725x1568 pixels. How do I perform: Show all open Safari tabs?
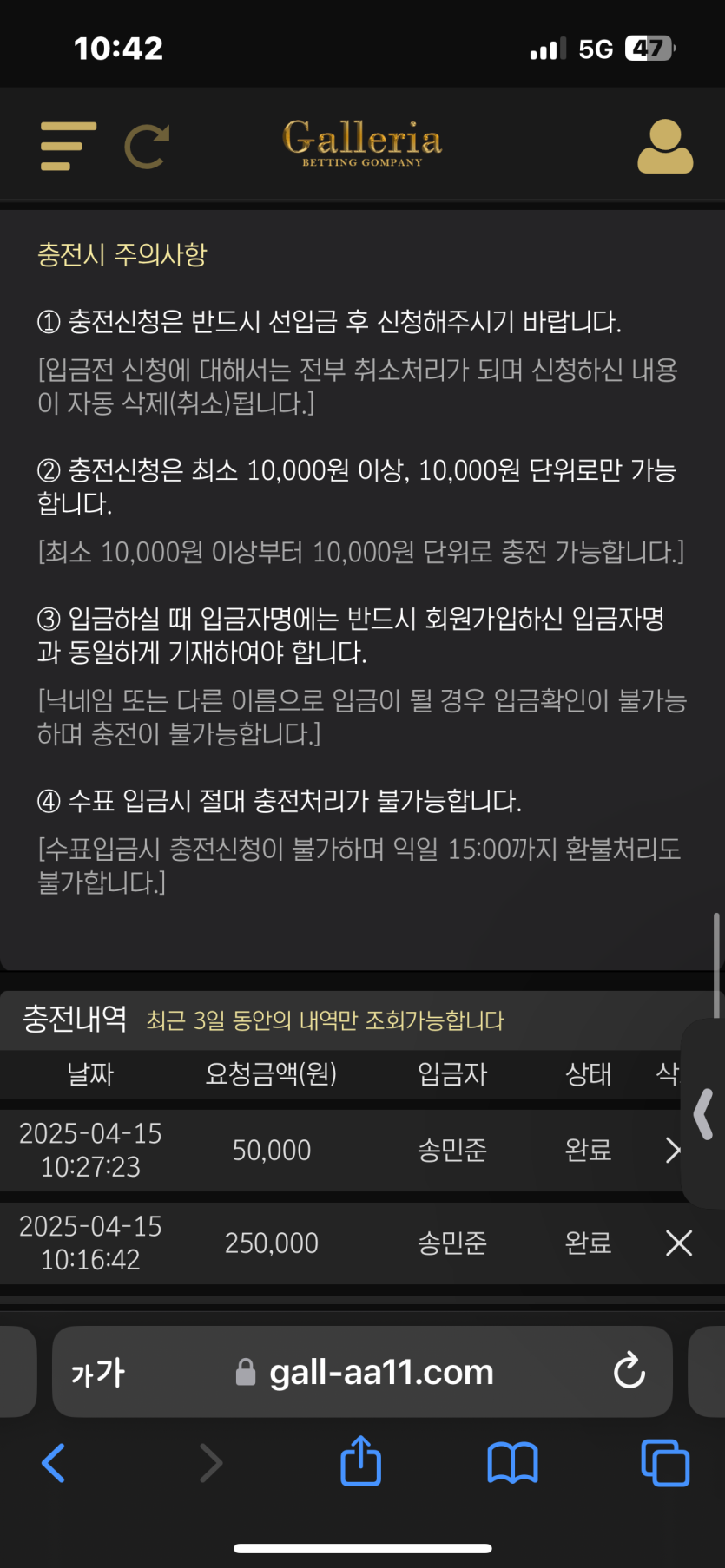coord(665,1463)
